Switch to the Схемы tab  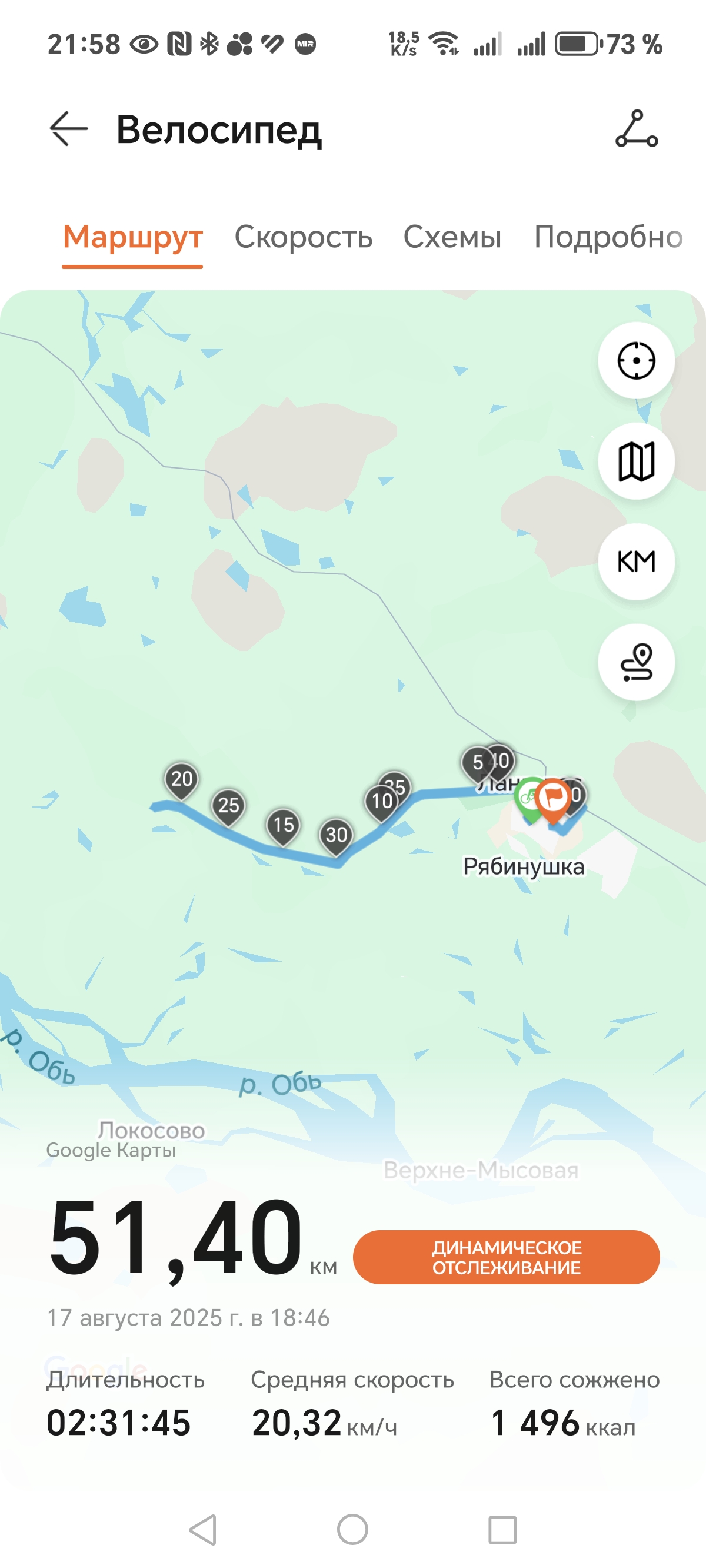click(452, 237)
